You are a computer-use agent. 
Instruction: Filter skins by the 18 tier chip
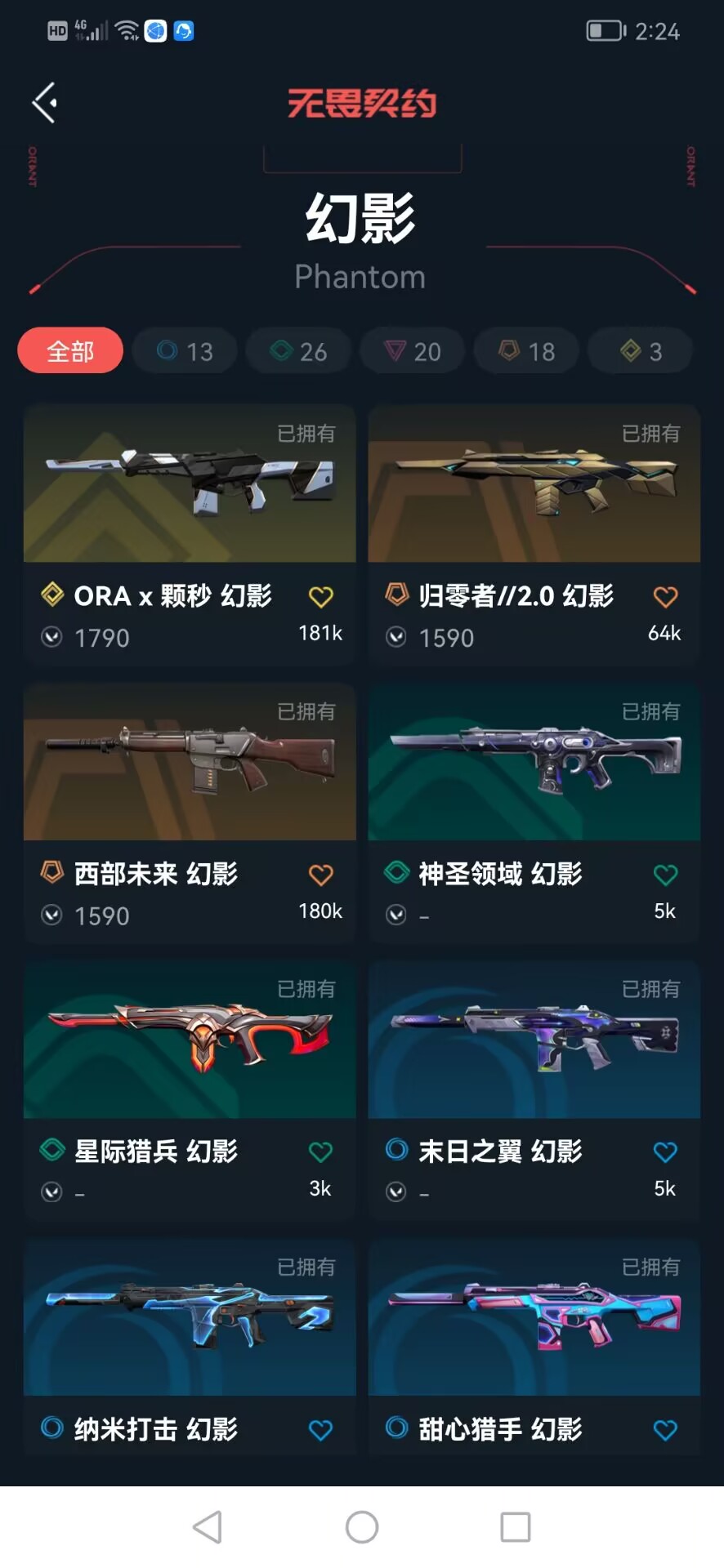point(526,351)
